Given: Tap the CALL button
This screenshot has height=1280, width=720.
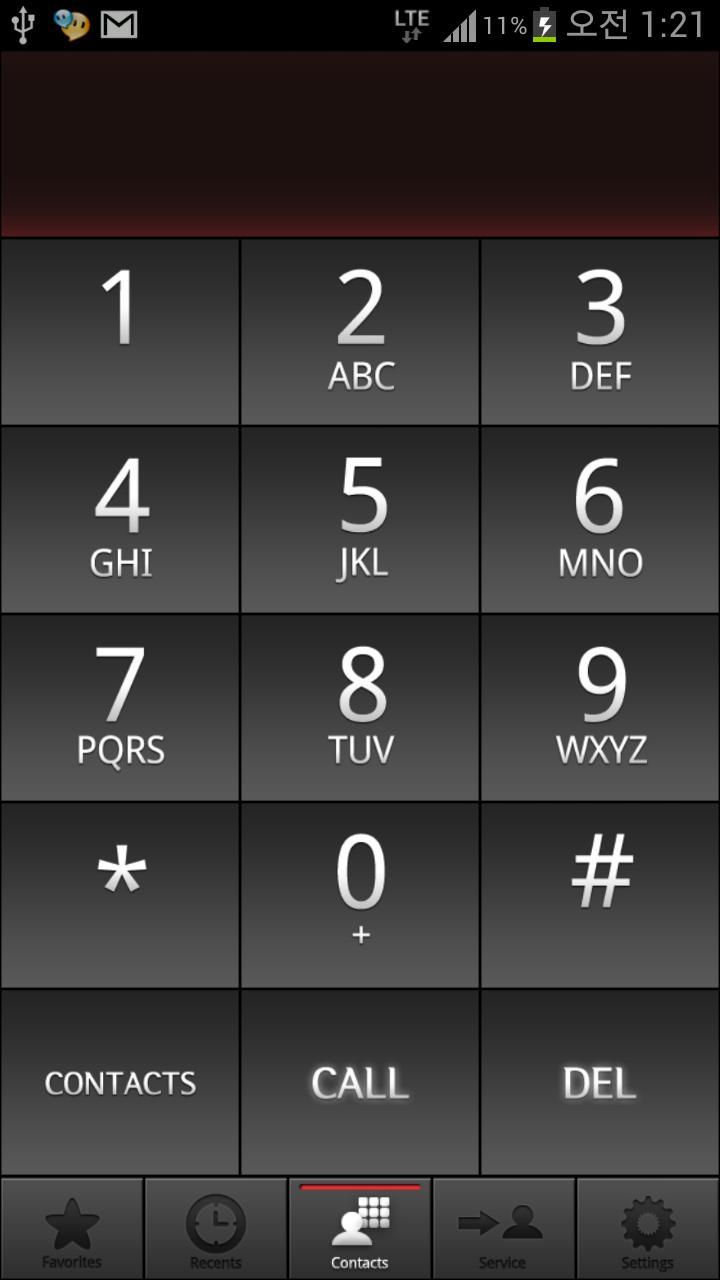Looking at the screenshot, I should (x=360, y=1083).
